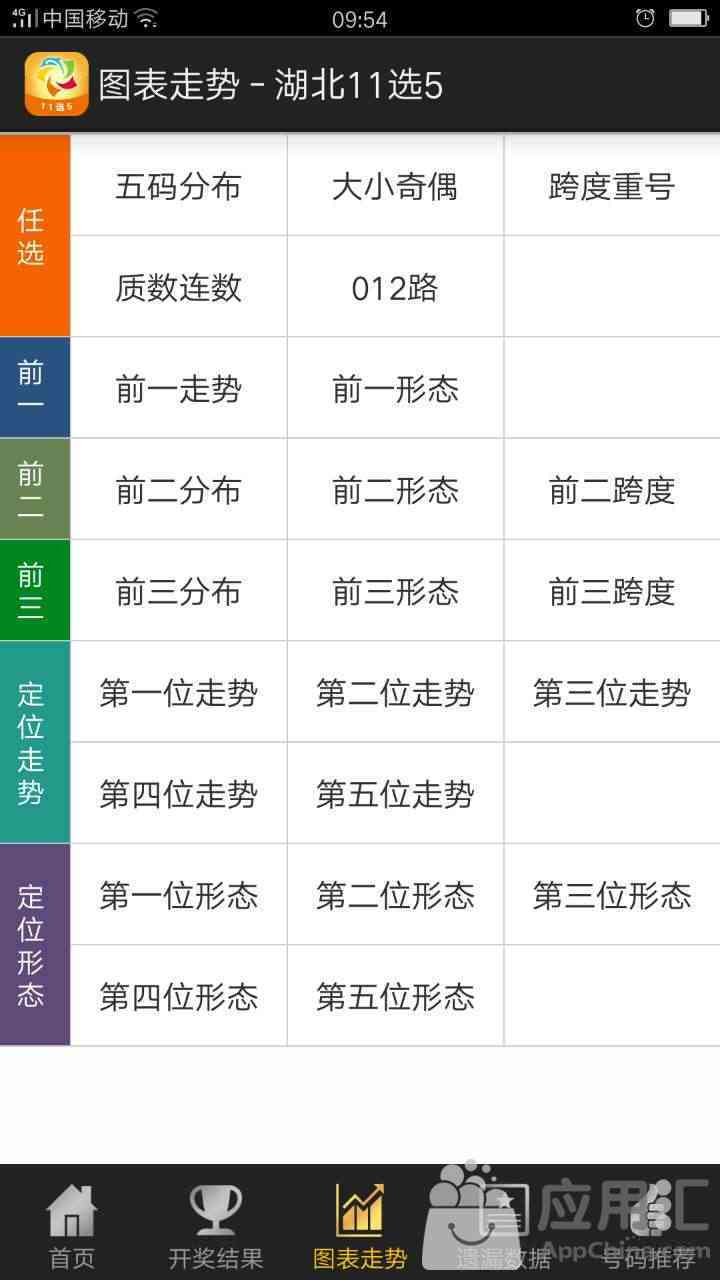Viewport: 720px width, 1280px height.
Task: Go to the 遗漏数据 tab
Action: pyautogui.click(x=504, y=1224)
